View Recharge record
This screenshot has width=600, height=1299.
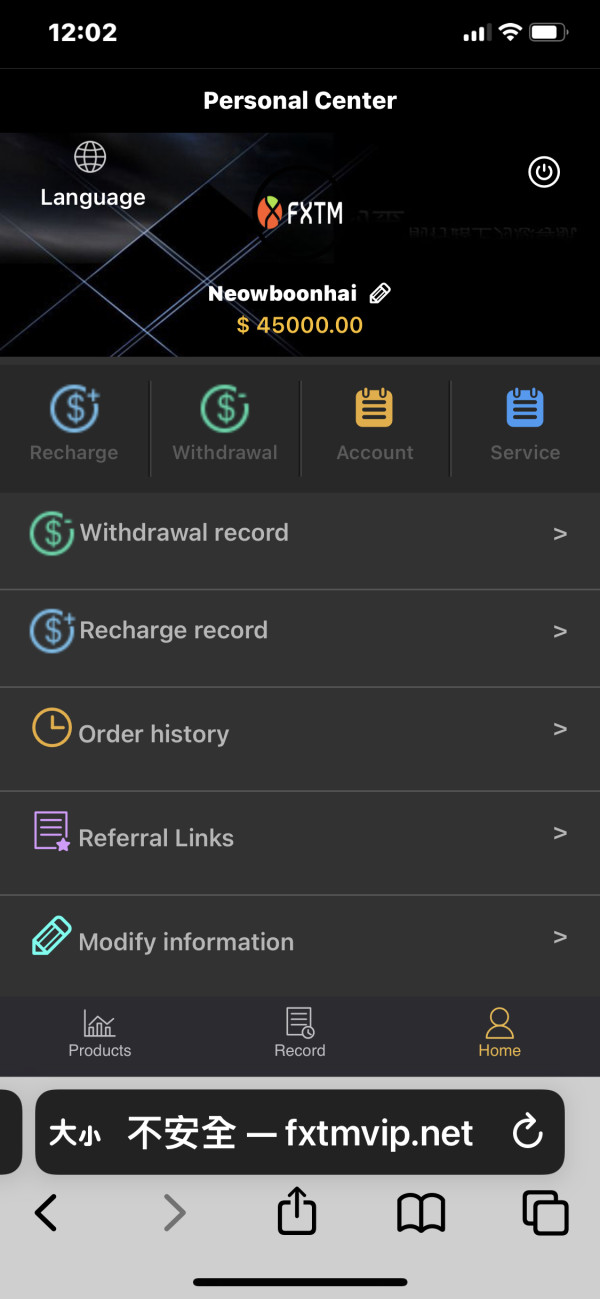[300, 631]
